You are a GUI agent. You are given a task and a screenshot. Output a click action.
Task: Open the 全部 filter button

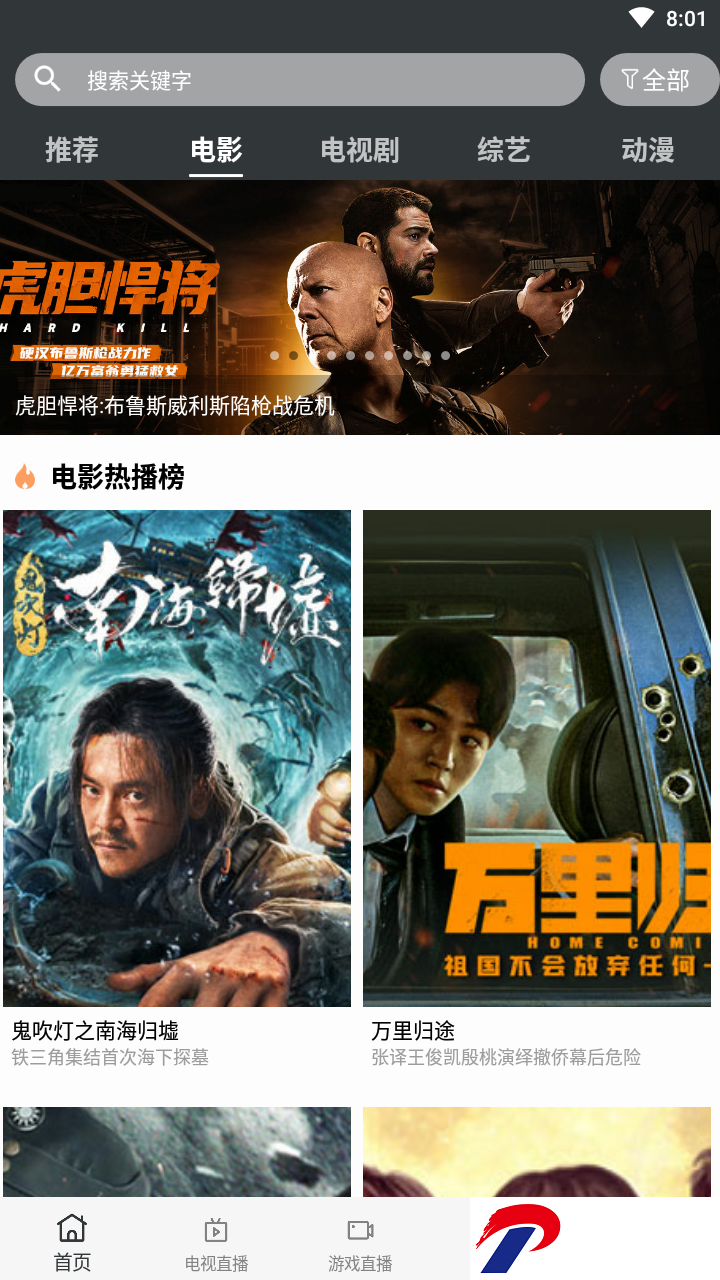coord(658,80)
